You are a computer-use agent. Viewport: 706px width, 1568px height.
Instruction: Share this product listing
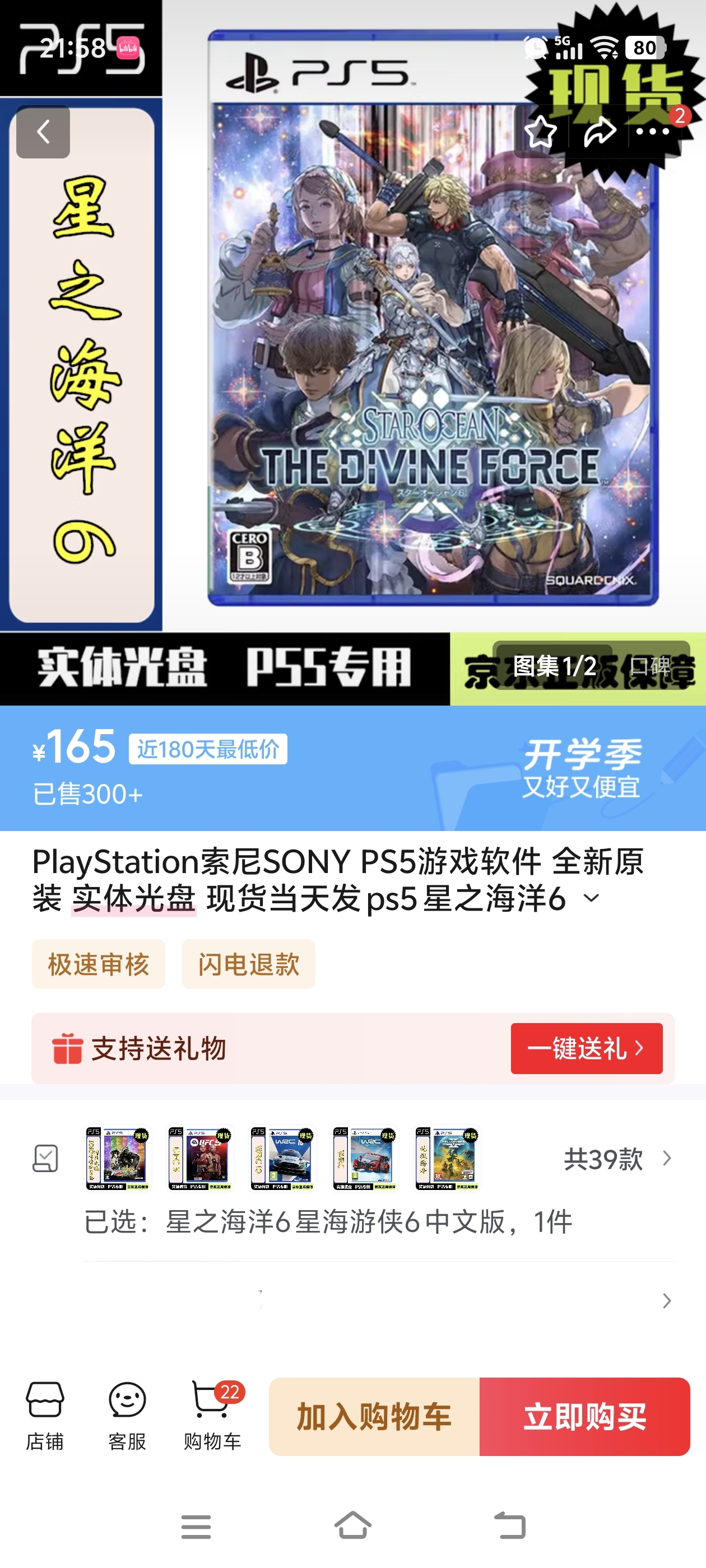(x=600, y=132)
